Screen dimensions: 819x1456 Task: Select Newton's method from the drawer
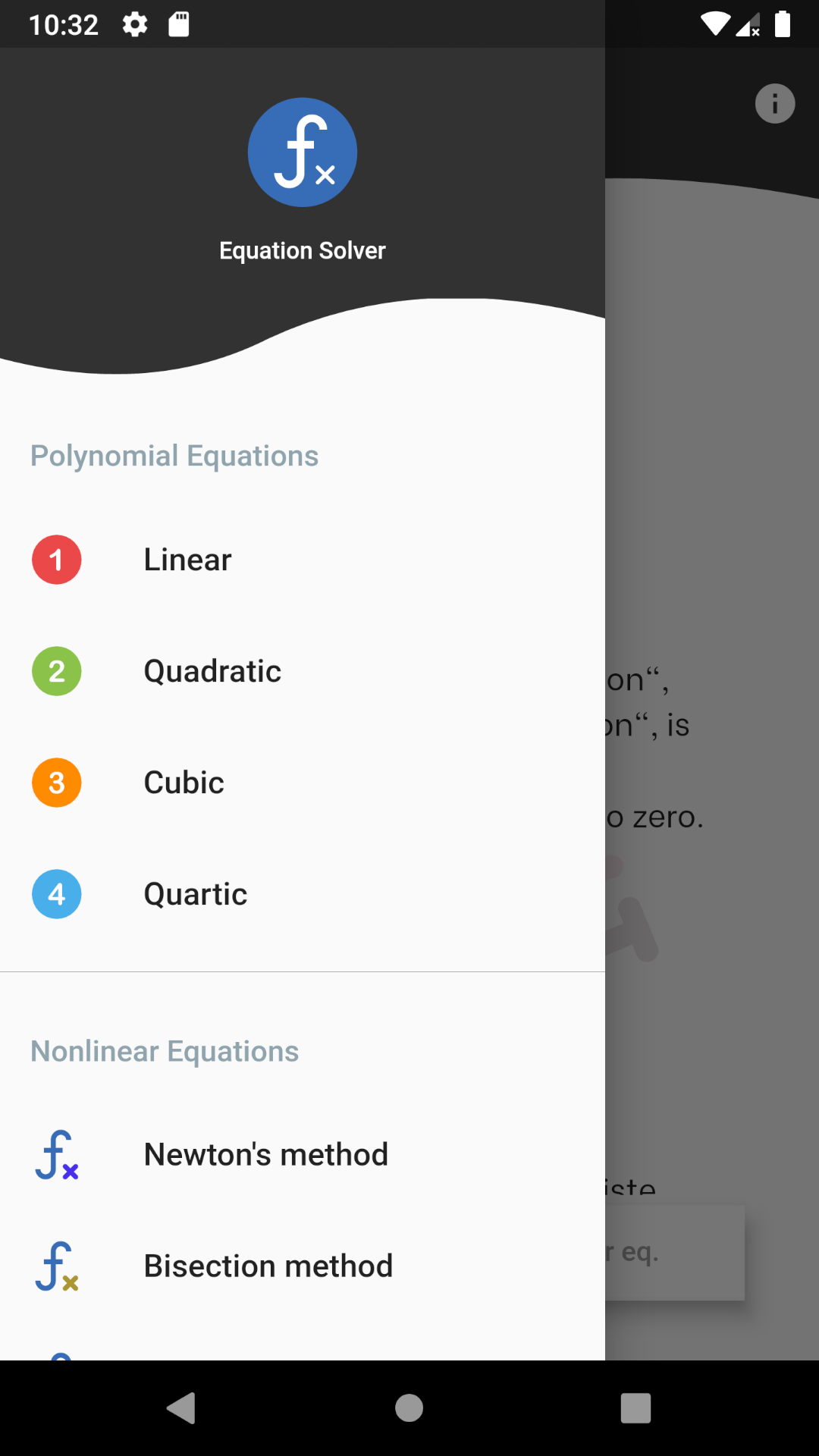[x=265, y=1154]
